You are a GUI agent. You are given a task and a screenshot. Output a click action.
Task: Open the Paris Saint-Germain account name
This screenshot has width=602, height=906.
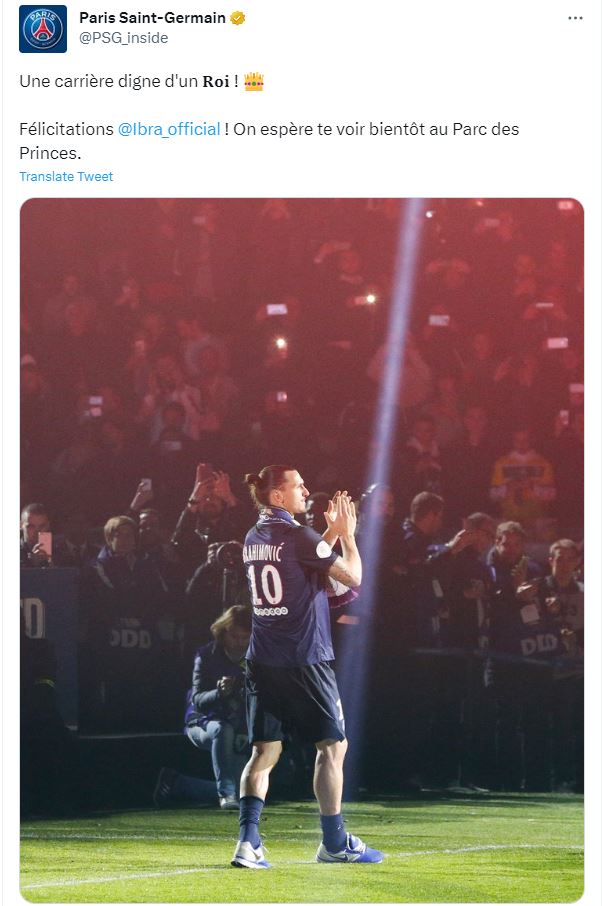point(152,18)
